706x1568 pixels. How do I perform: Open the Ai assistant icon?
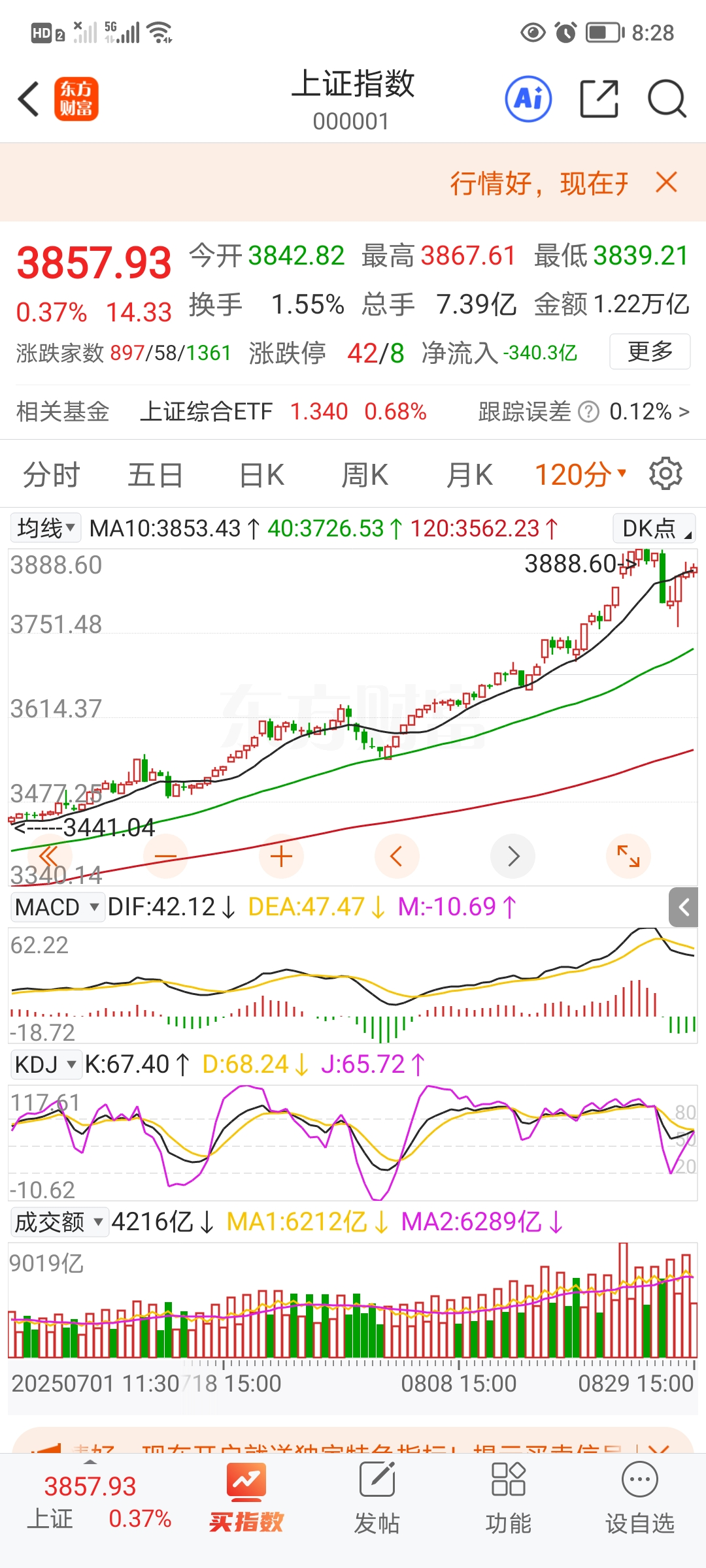pos(528,99)
